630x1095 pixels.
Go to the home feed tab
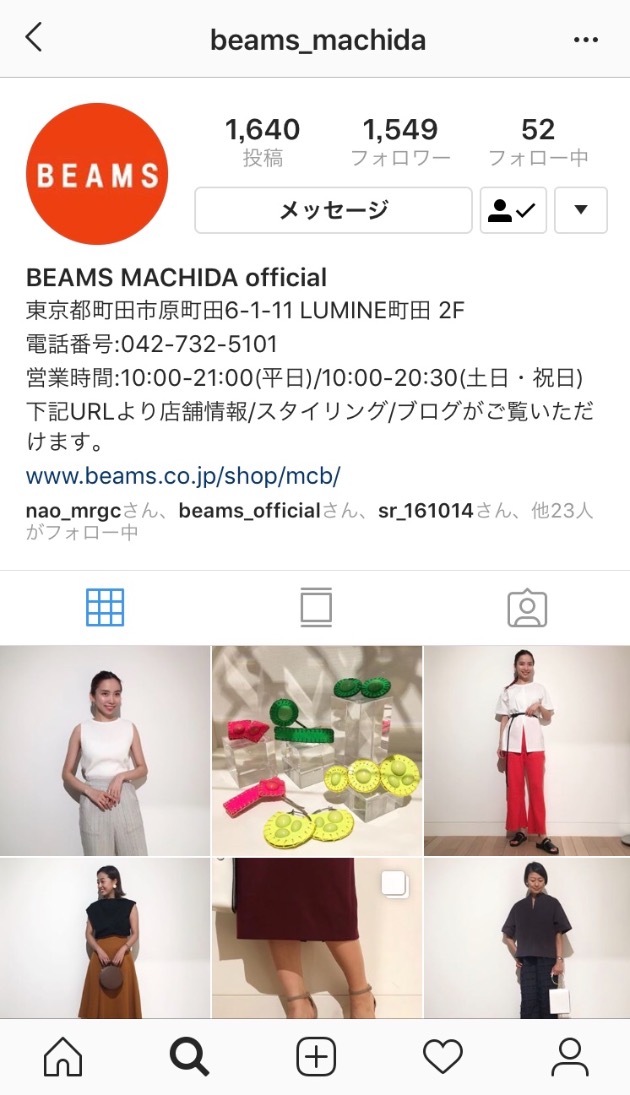coord(63,1056)
